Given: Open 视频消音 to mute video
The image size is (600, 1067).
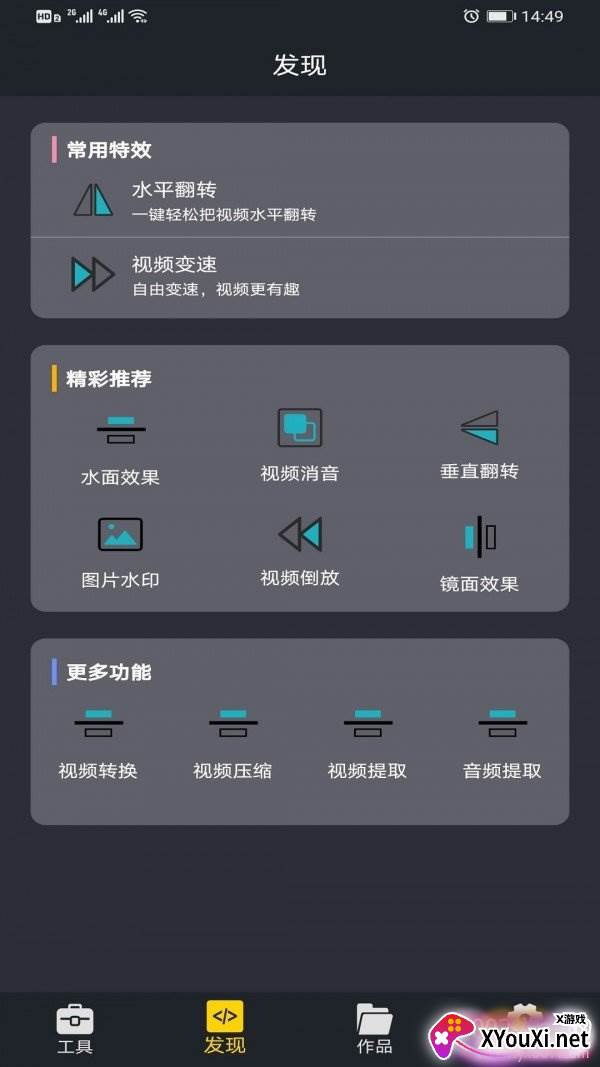Looking at the screenshot, I should (300, 446).
